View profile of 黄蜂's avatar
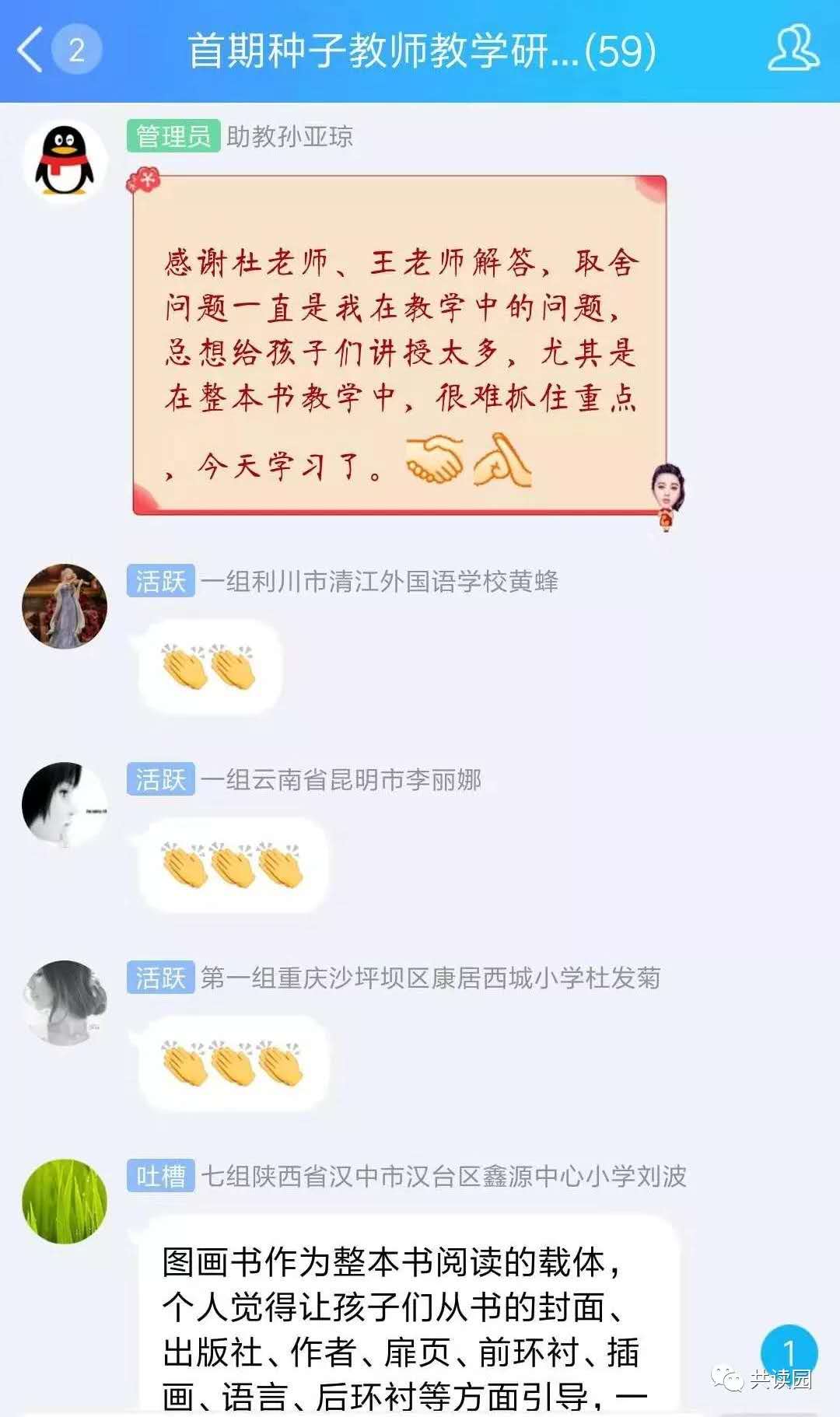 pos(65,606)
